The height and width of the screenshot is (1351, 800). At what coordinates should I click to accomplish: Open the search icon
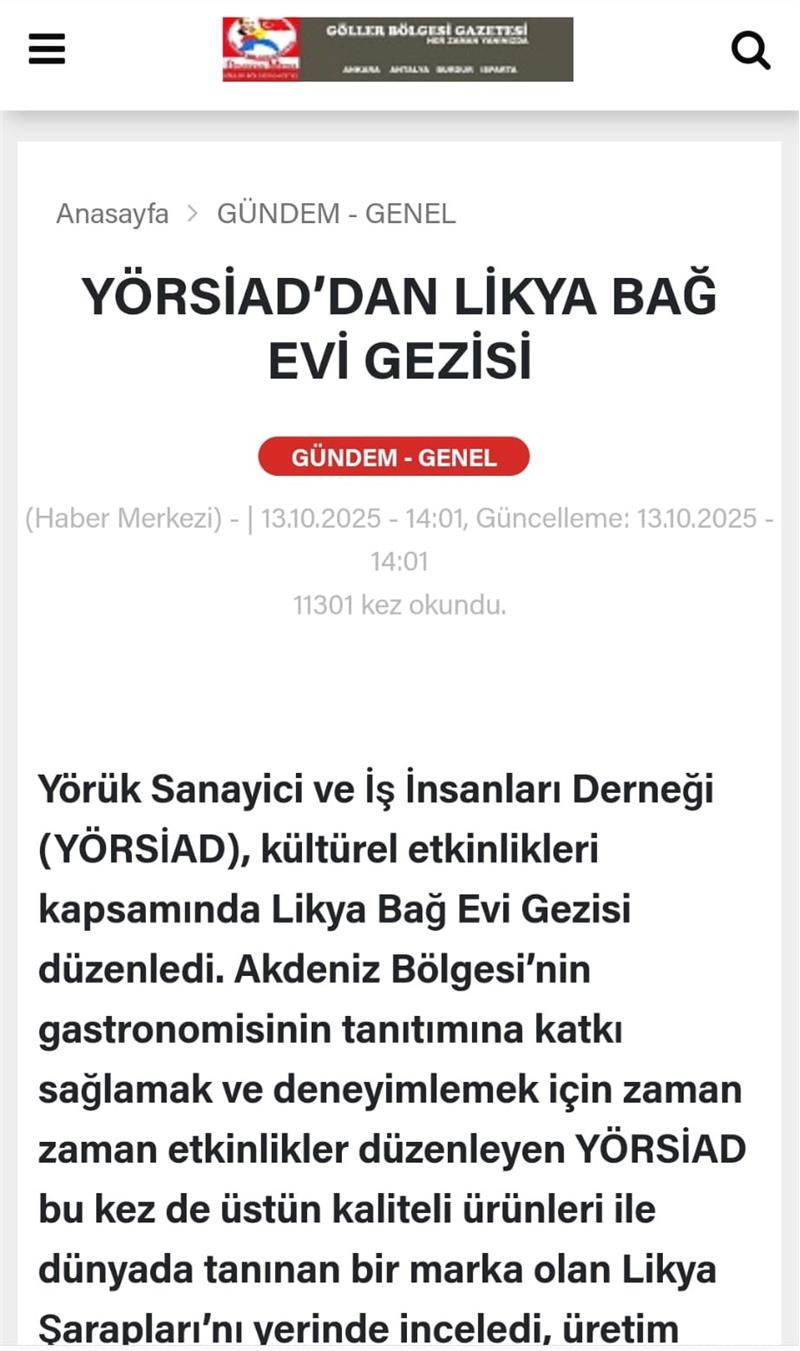751,49
